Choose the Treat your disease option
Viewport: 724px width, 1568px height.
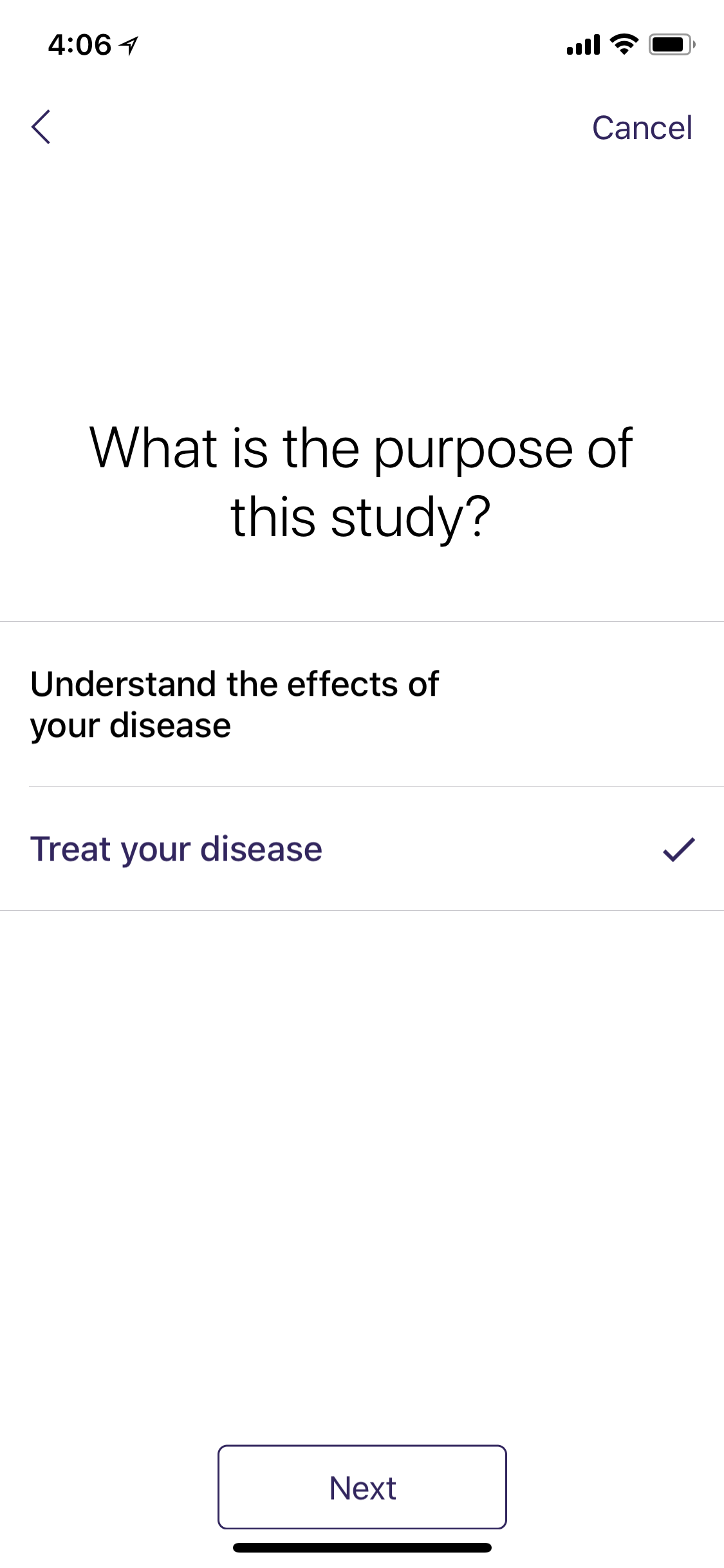[176, 848]
